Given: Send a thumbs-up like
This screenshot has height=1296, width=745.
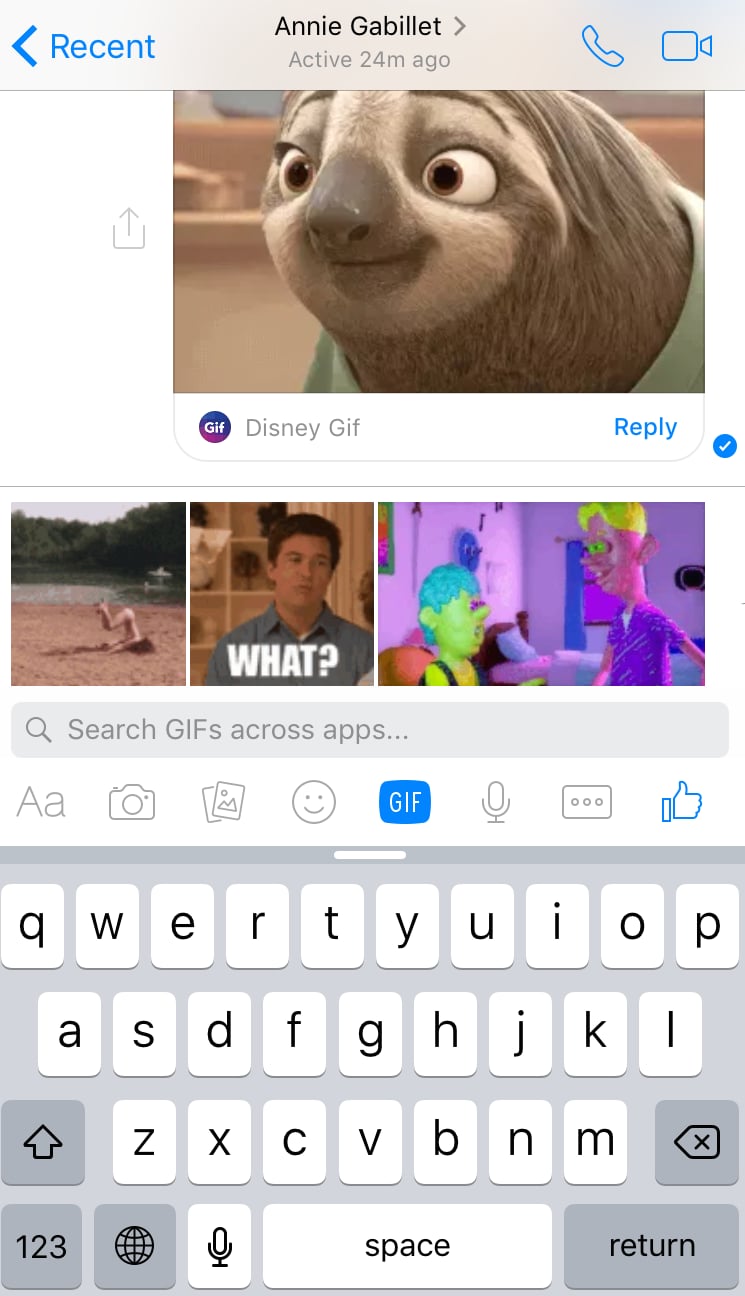Looking at the screenshot, I should (682, 802).
